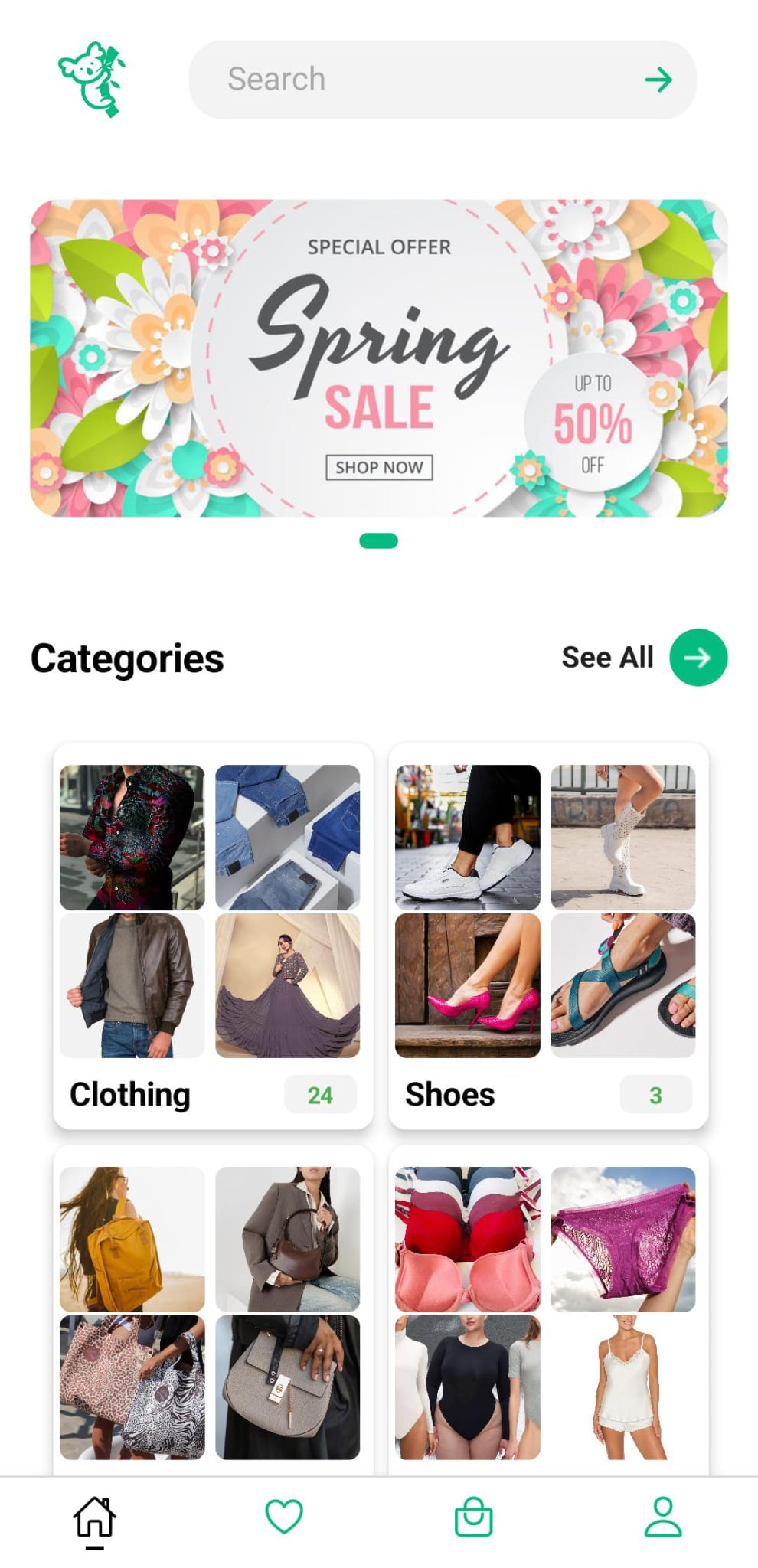Screen dimensions: 758x1568
Task: View the Clothing item count badge 24
Action: [320, 1094]
